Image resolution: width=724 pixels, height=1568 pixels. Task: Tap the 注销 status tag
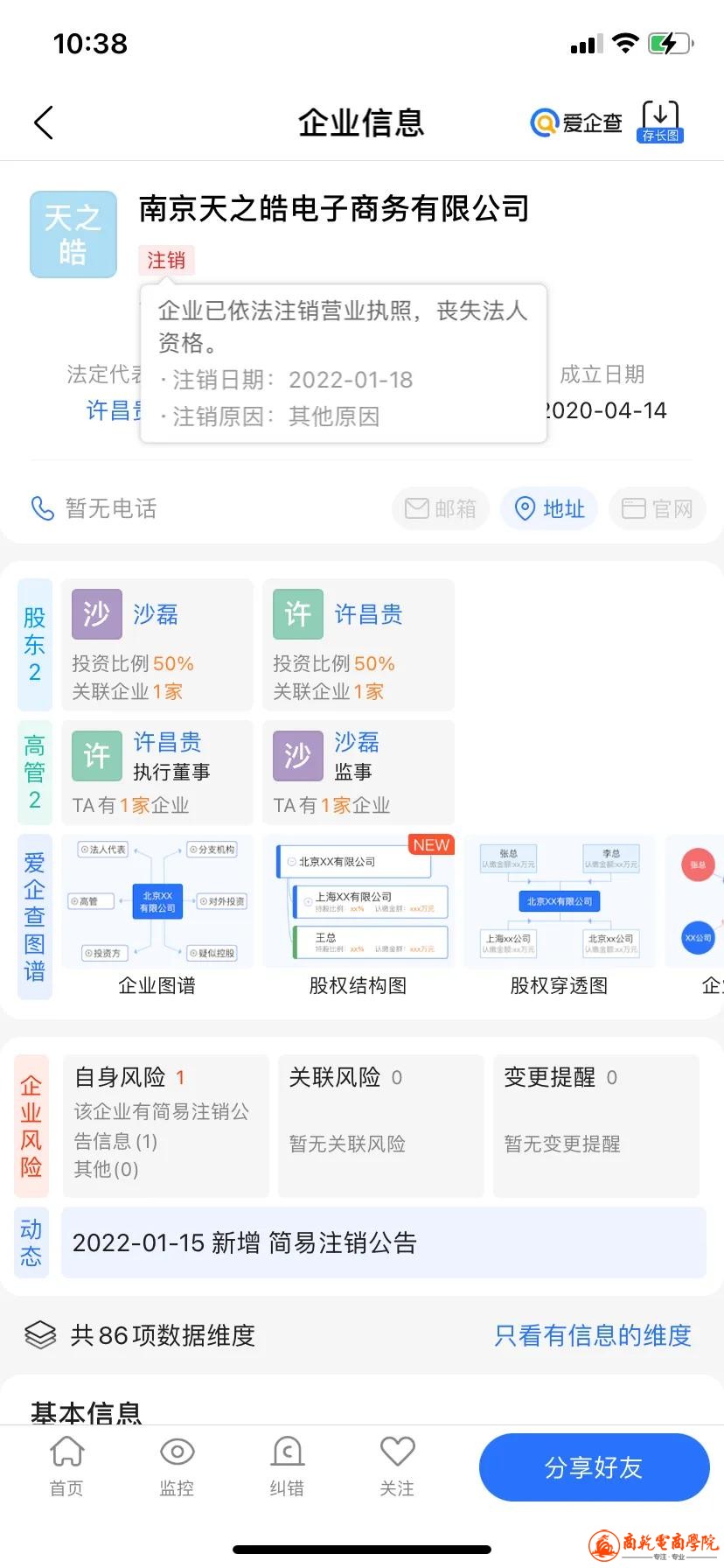[166, 260]
